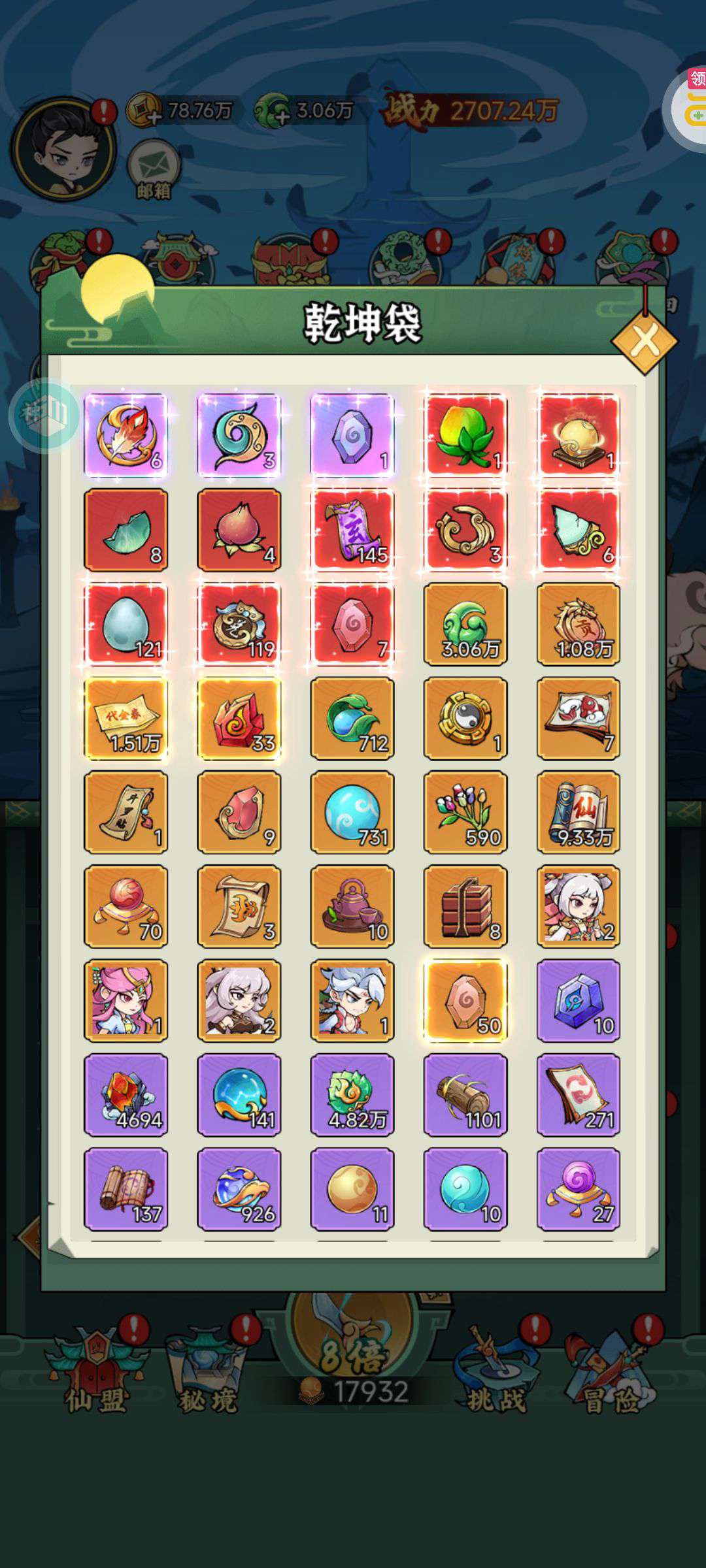The height and width of the screenshot is (1568, 706).
Task: Open the purple 玄 scroll item (145)
Action: [352, 530]
